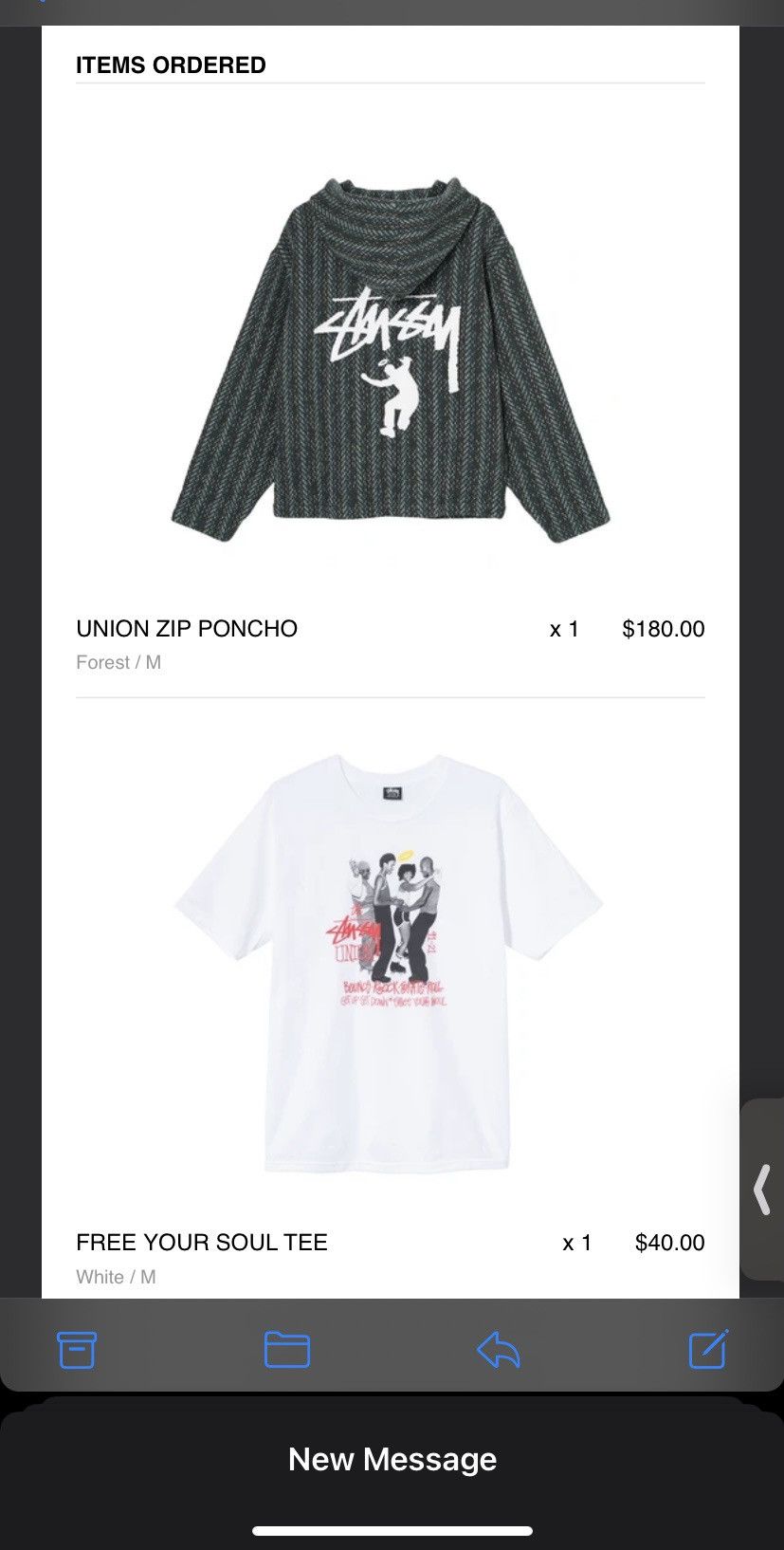The height and width of the screenshot is (1550, 784).
Task: Open the New Message draft
Action: tap(392, 1459)
